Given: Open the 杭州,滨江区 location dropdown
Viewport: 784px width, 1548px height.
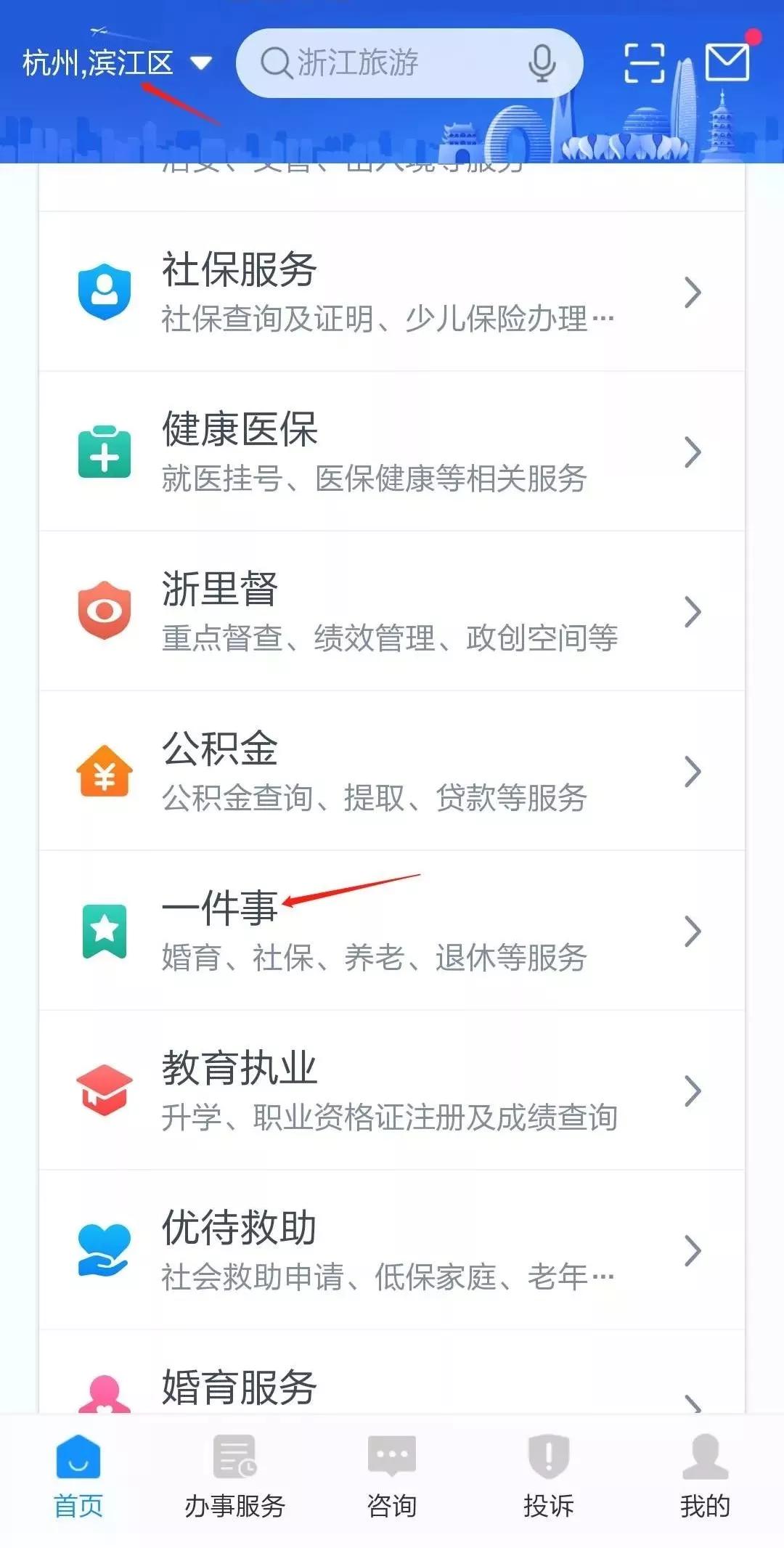Looking at the screenshot, I should (116, 63).
